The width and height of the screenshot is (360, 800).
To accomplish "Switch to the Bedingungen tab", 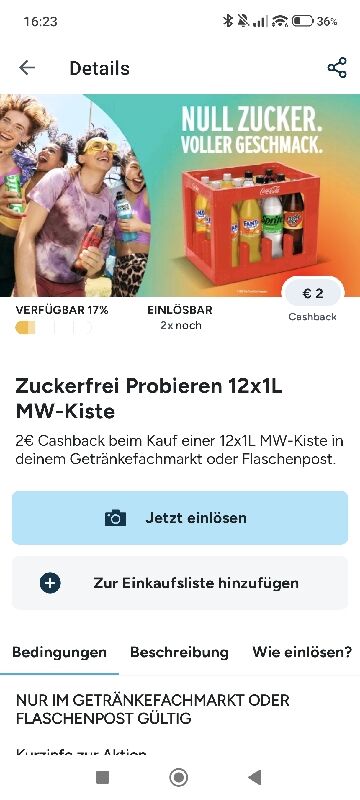I will click(59, 652).
